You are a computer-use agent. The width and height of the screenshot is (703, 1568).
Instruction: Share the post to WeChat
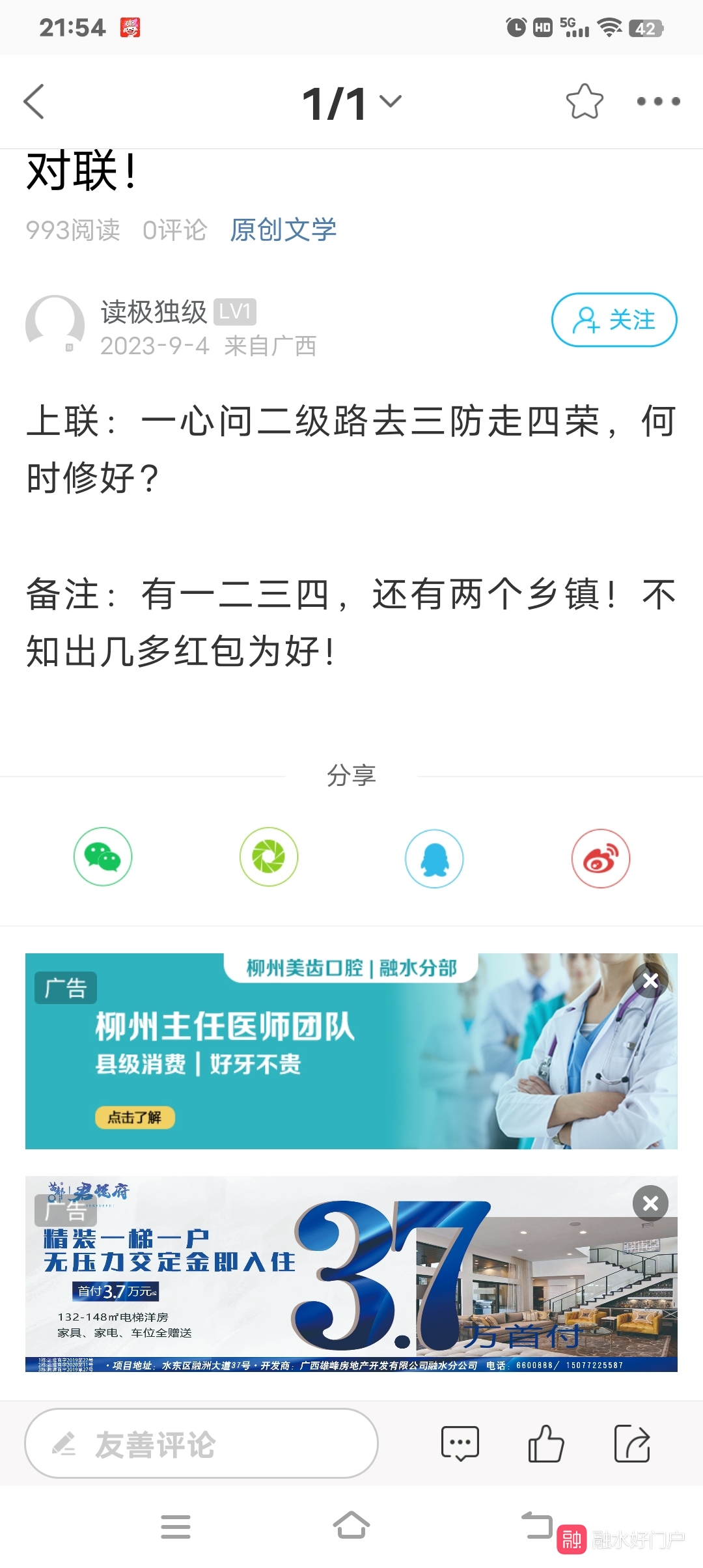(103, 857)
